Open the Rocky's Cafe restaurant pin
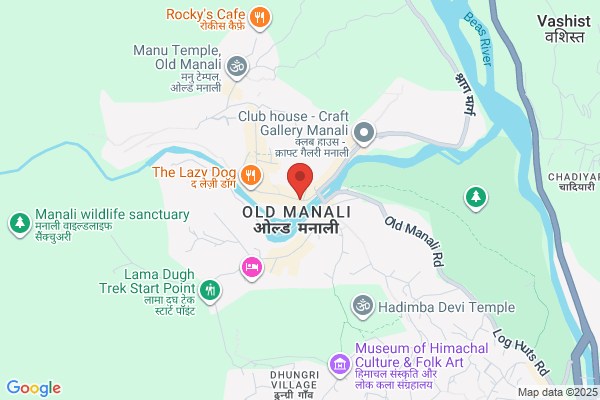600x400 pixels. click(x=260, y=18)
